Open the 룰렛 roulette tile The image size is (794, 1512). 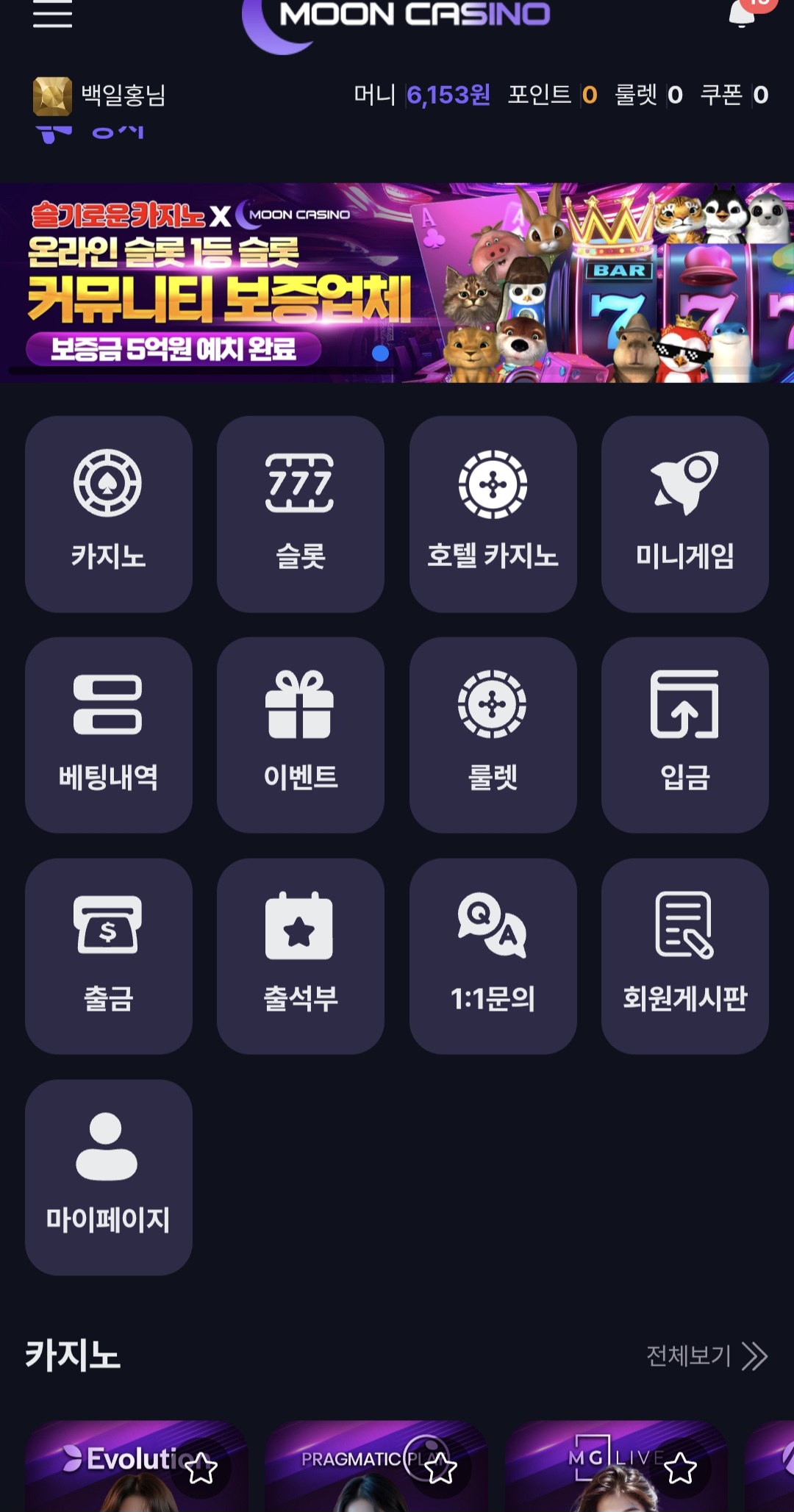coord(493,734)
